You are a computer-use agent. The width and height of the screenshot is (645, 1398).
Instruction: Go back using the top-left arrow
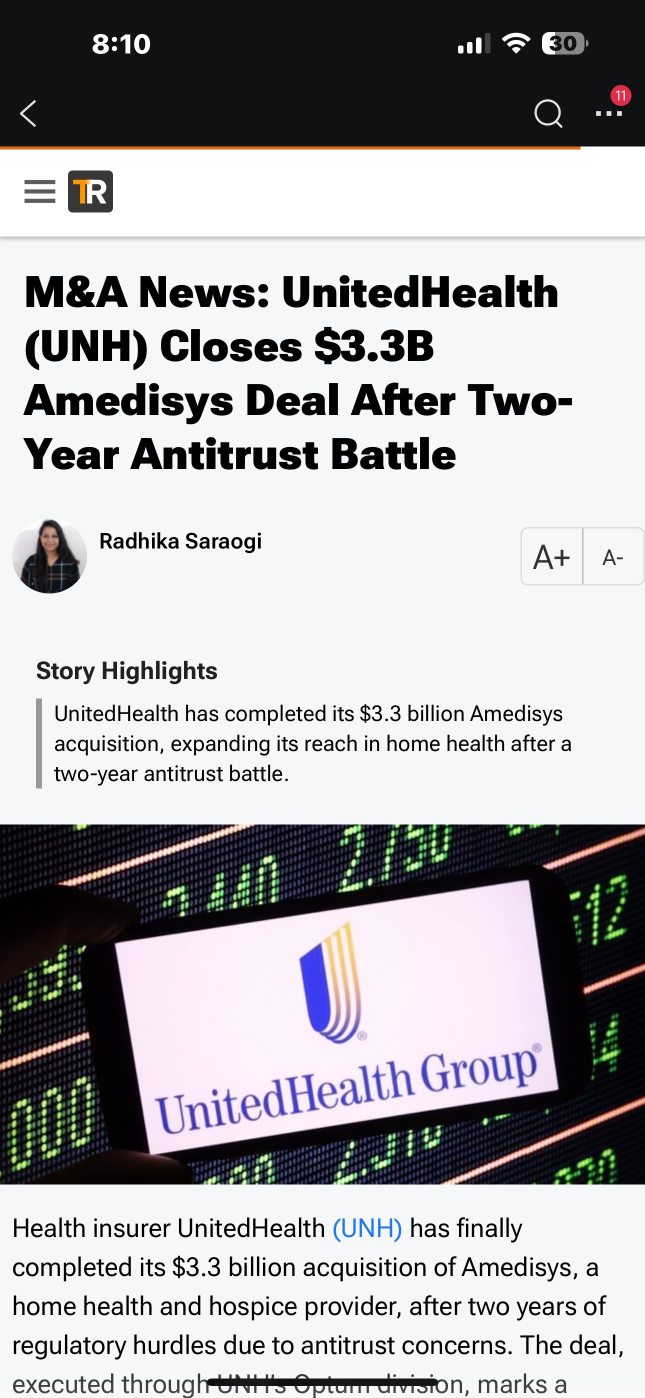pyautogui.click(x=28, y=114)
